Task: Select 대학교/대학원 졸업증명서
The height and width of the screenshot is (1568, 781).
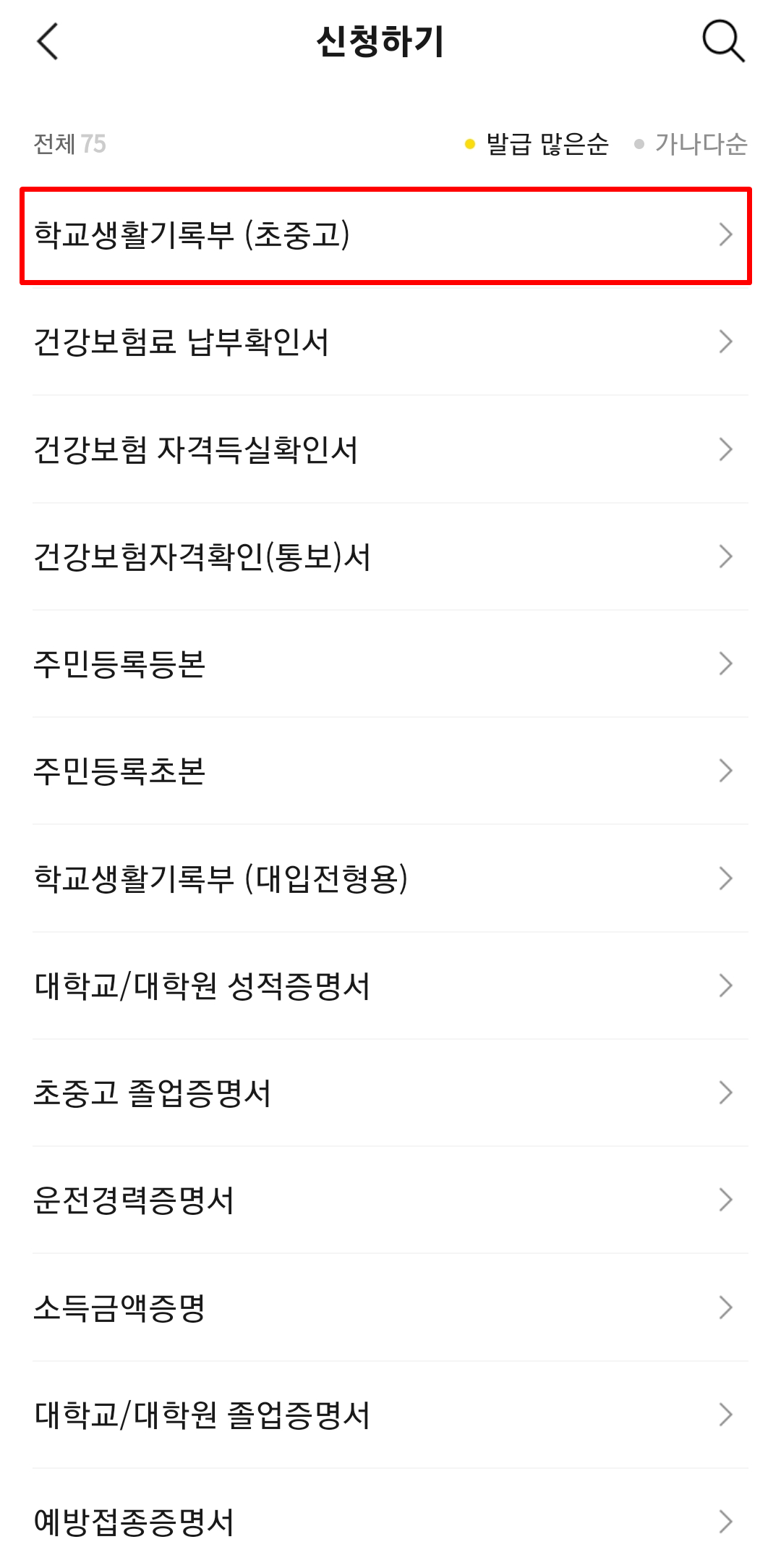Action: 390,1412
